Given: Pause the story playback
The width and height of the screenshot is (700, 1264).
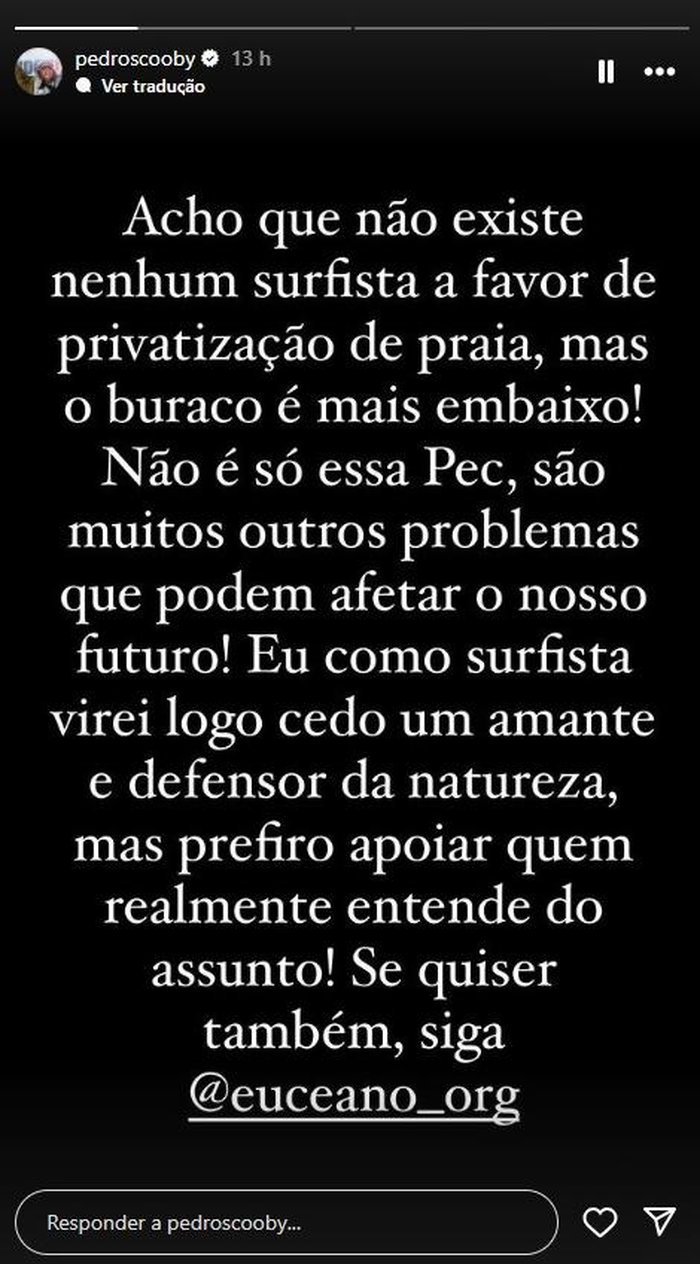Looking at the screenshot, I should 606,72.
